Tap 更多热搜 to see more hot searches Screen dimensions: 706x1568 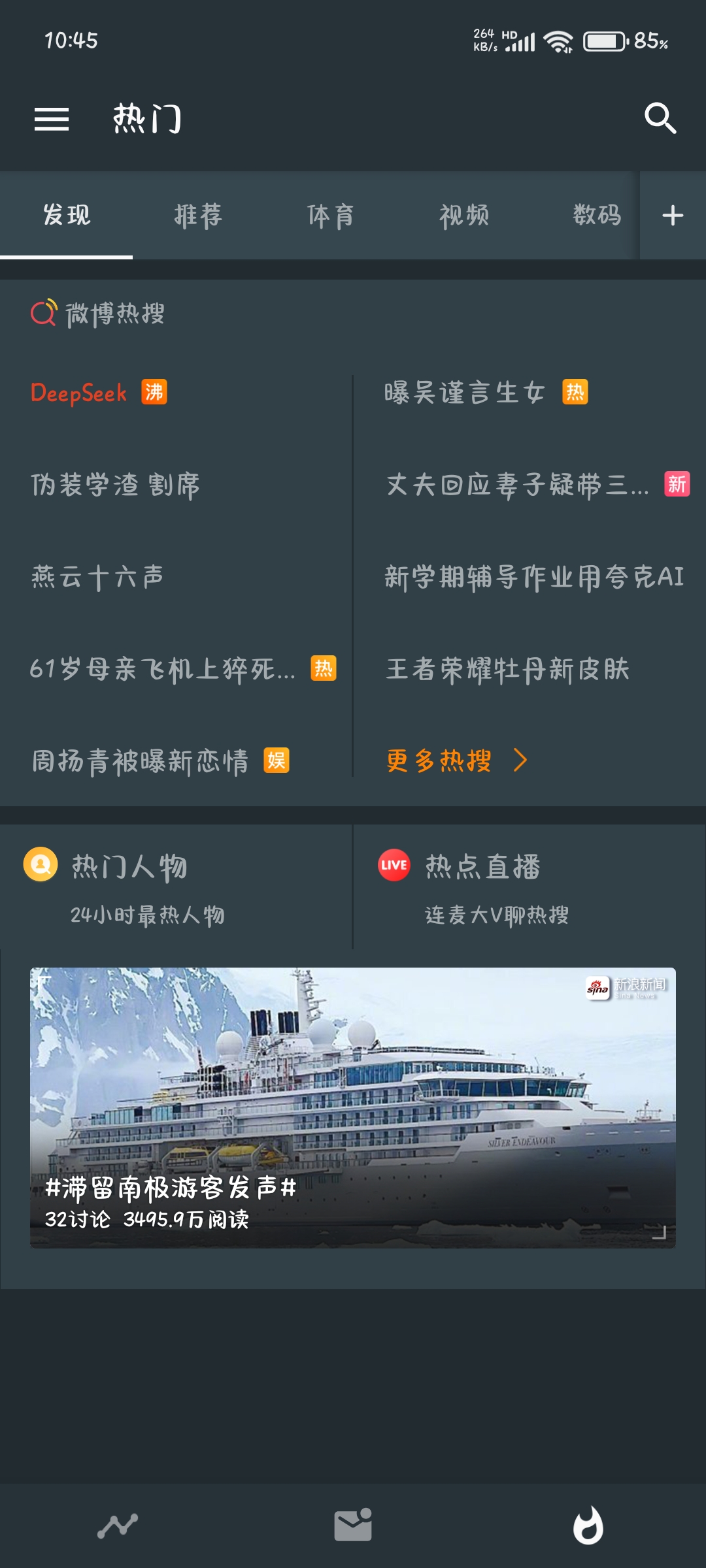pyautogui.click(x=456, y=760)
